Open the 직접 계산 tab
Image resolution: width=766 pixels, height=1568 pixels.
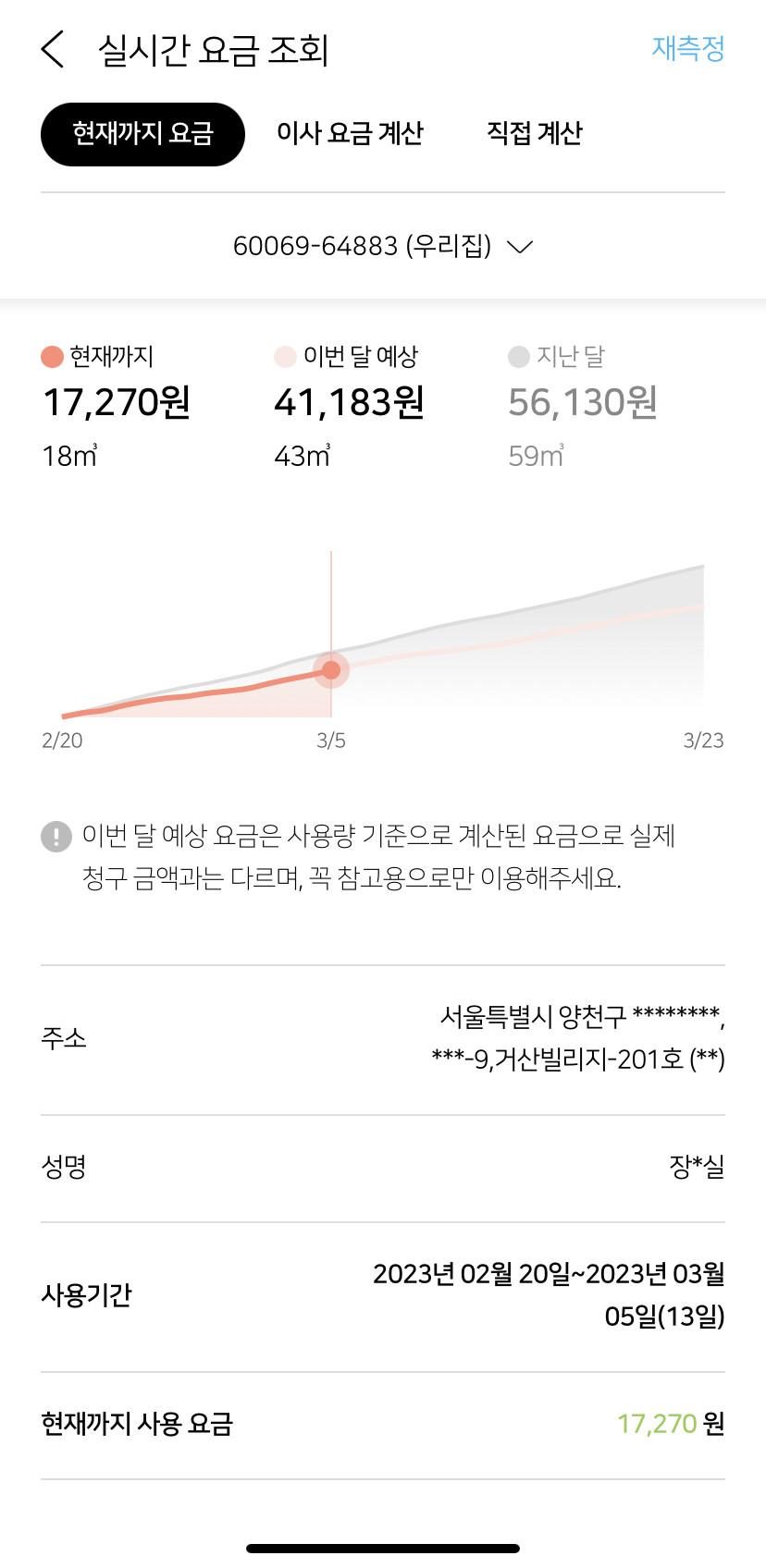535,134
